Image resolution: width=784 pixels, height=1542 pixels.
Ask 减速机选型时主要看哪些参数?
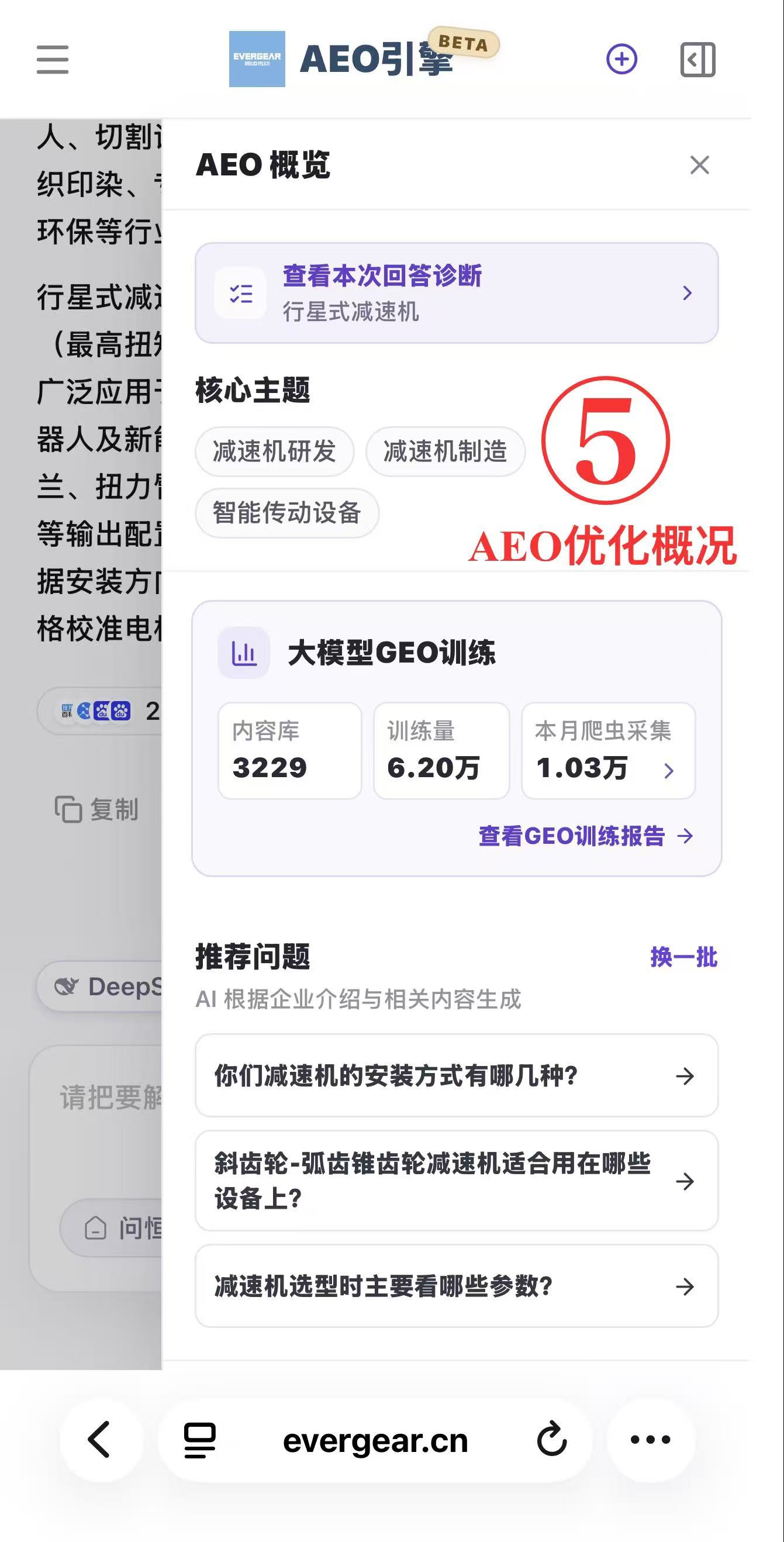click(457, 1286)
